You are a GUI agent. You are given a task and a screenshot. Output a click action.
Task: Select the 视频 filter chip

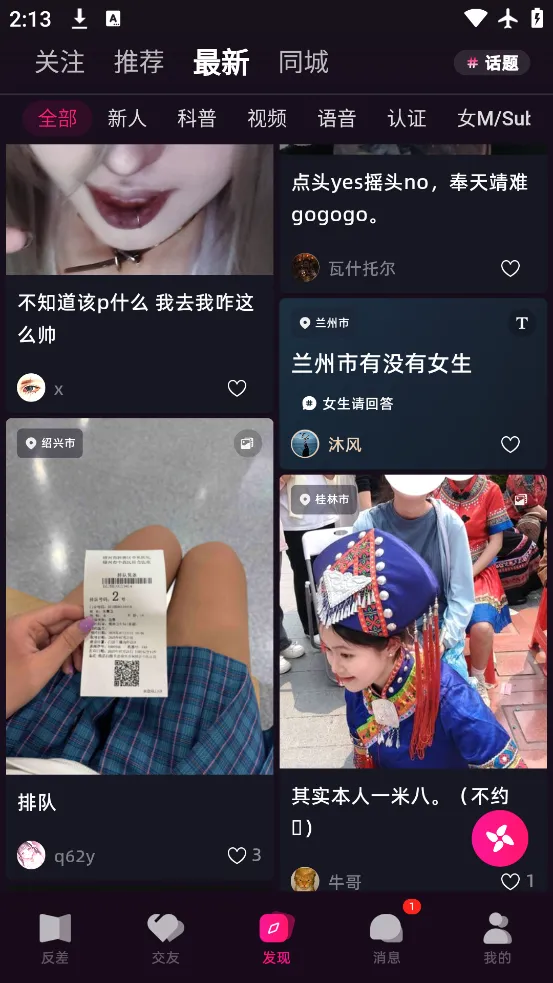[267, 118]
